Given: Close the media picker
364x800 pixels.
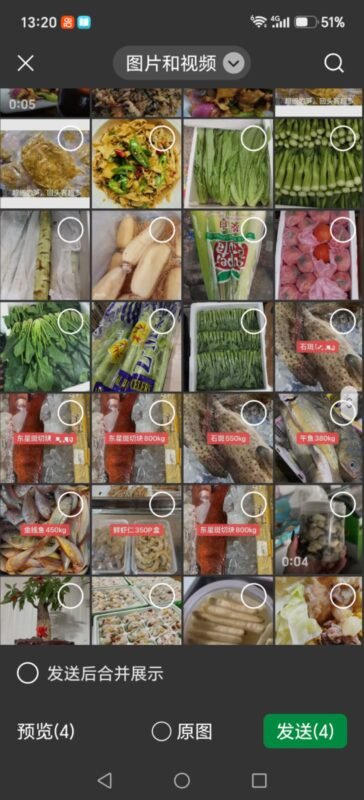Looking at the screenshot, I should 26,64.
